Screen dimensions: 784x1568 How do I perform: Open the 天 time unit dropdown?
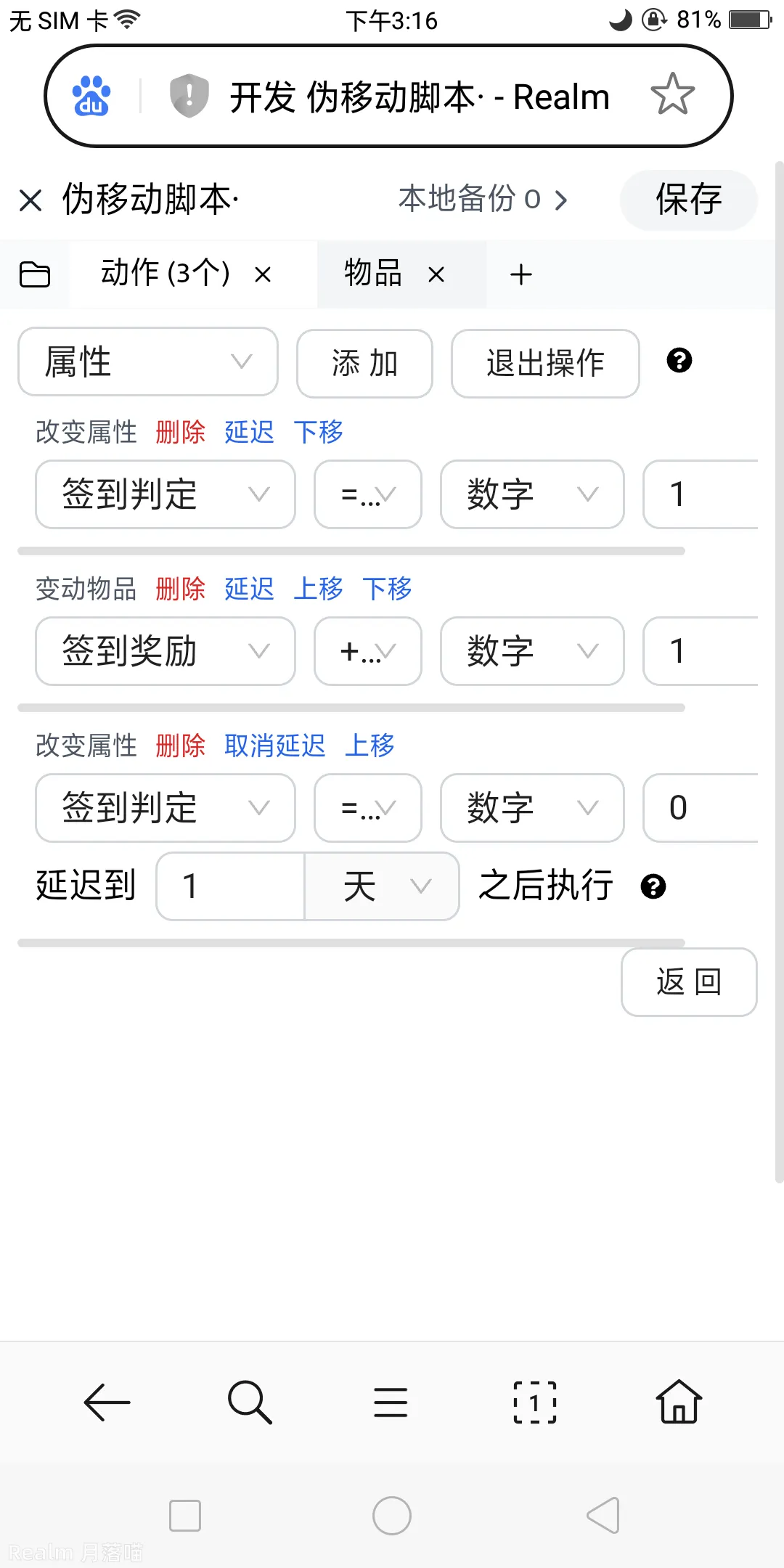pyautogui.click(x=383, y=886)
